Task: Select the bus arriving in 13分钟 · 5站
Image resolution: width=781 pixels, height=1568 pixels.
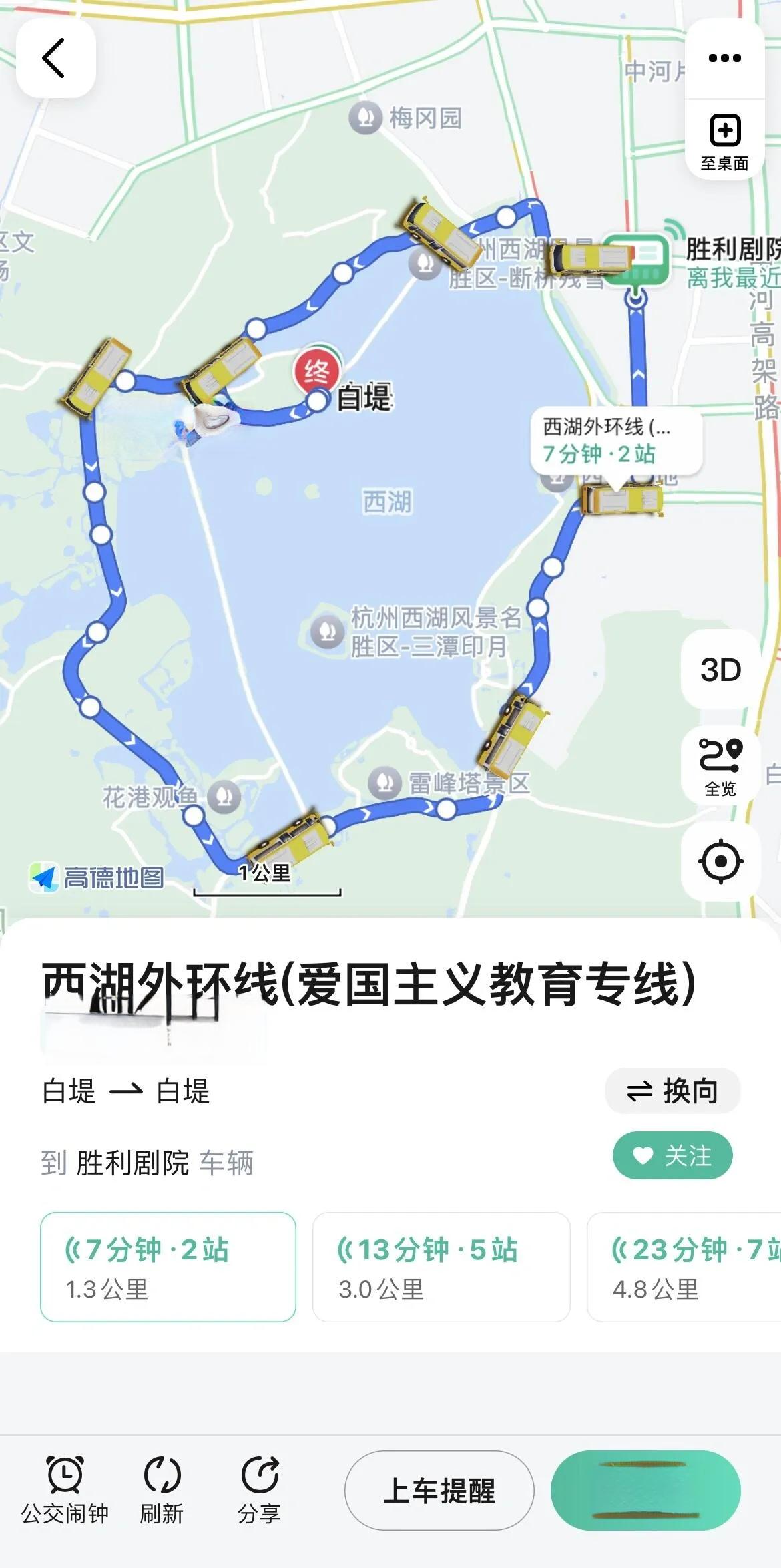Action: (441, 1267)
